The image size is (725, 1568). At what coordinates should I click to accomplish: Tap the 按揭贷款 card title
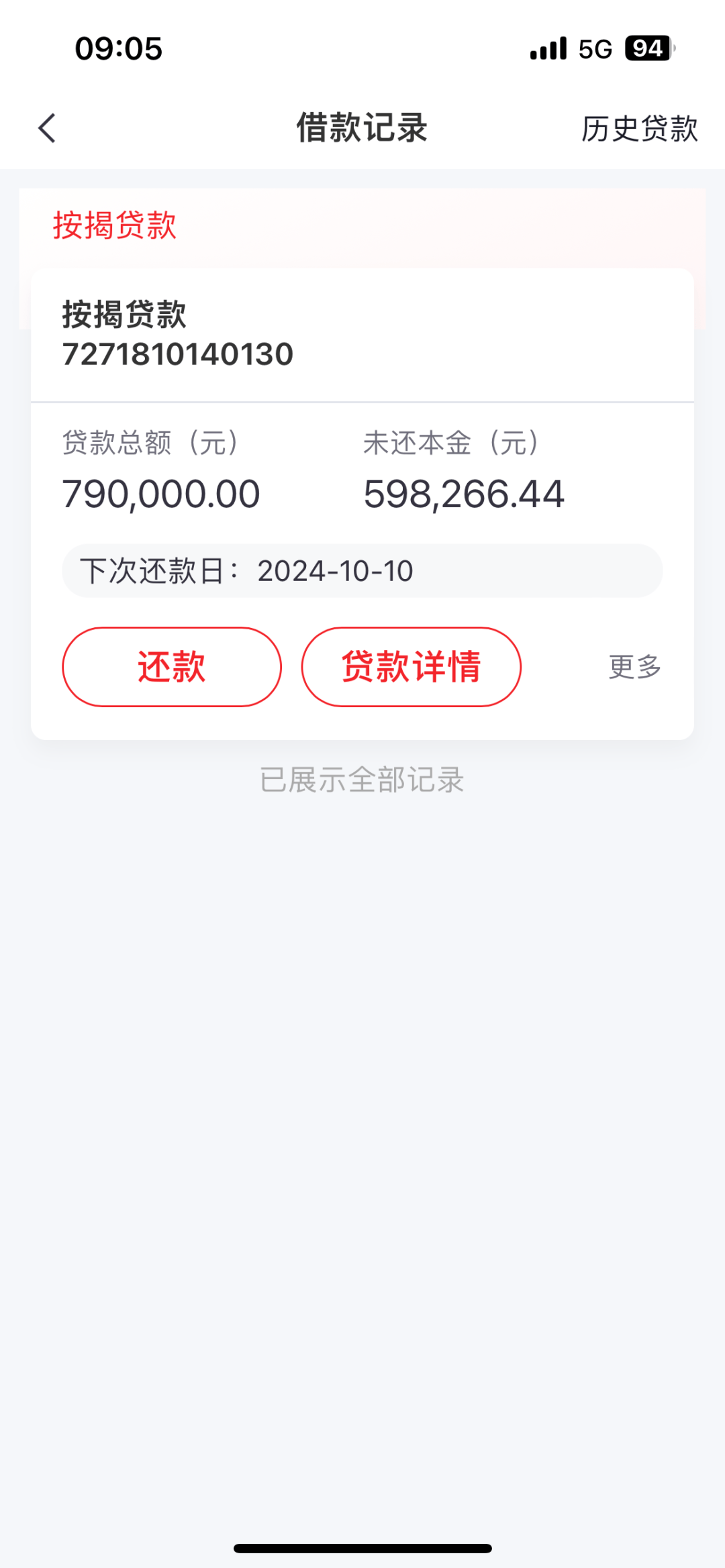(x=125, y=313)
